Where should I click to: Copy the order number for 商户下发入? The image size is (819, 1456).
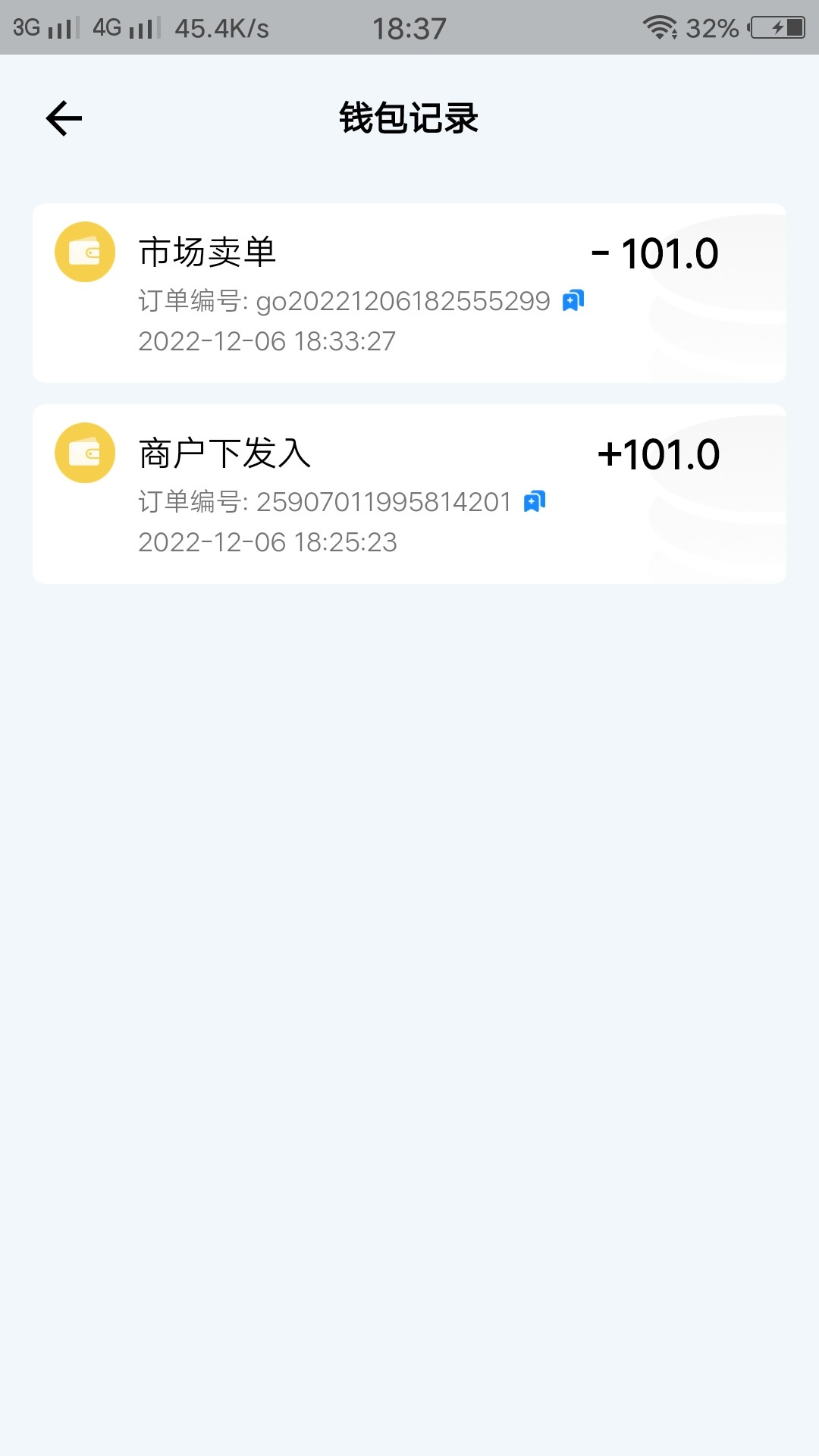coord(535,500)
